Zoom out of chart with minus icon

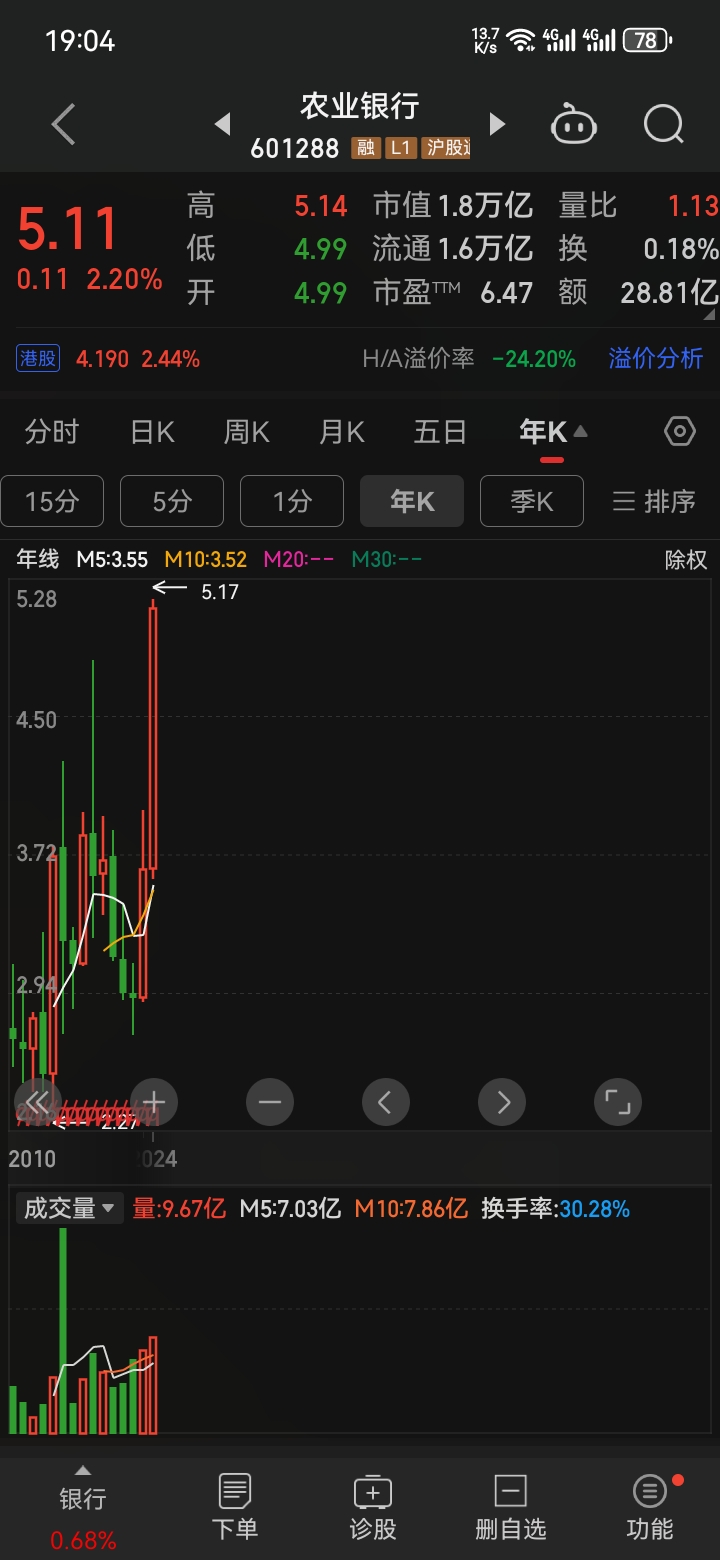click(x=269, y=1102)
